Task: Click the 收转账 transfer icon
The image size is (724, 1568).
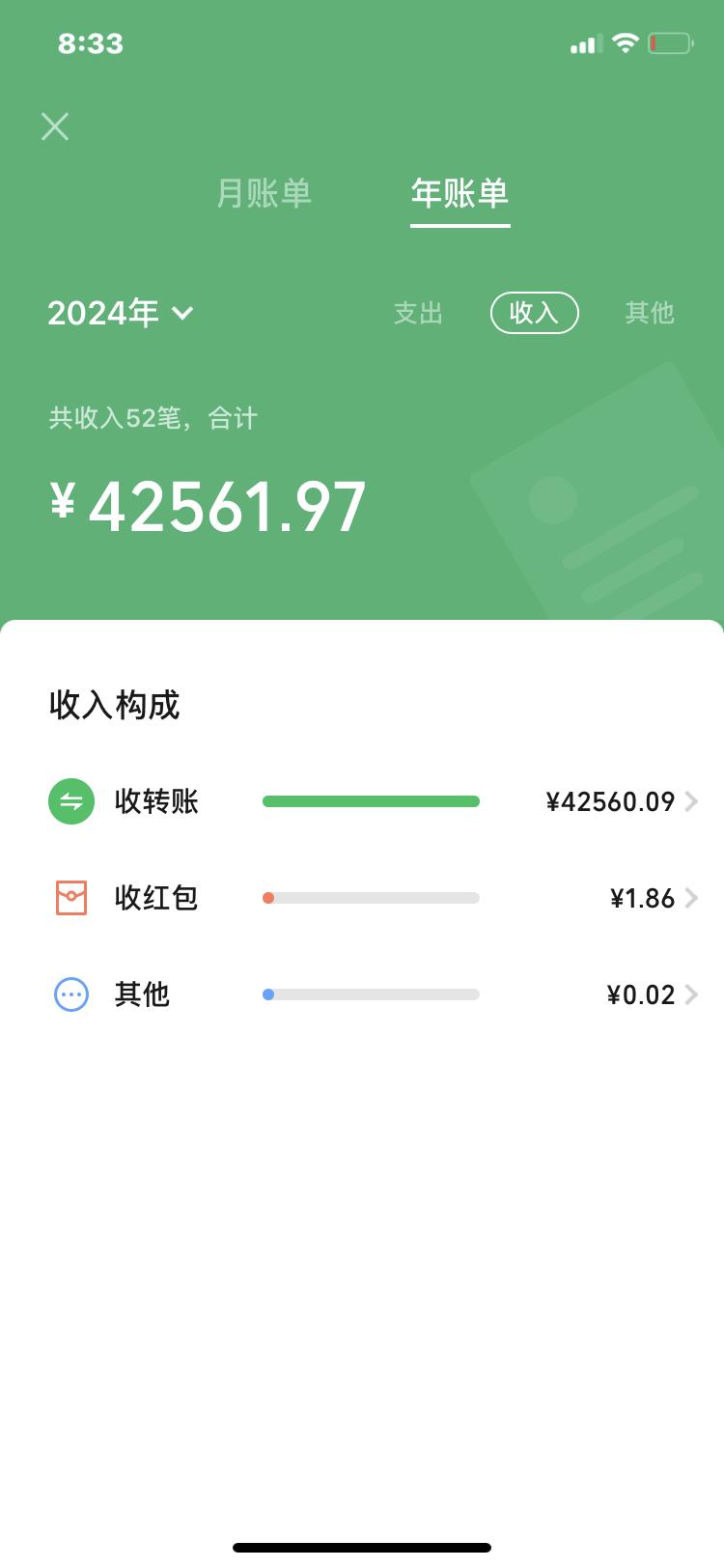Action: point(70,801)
